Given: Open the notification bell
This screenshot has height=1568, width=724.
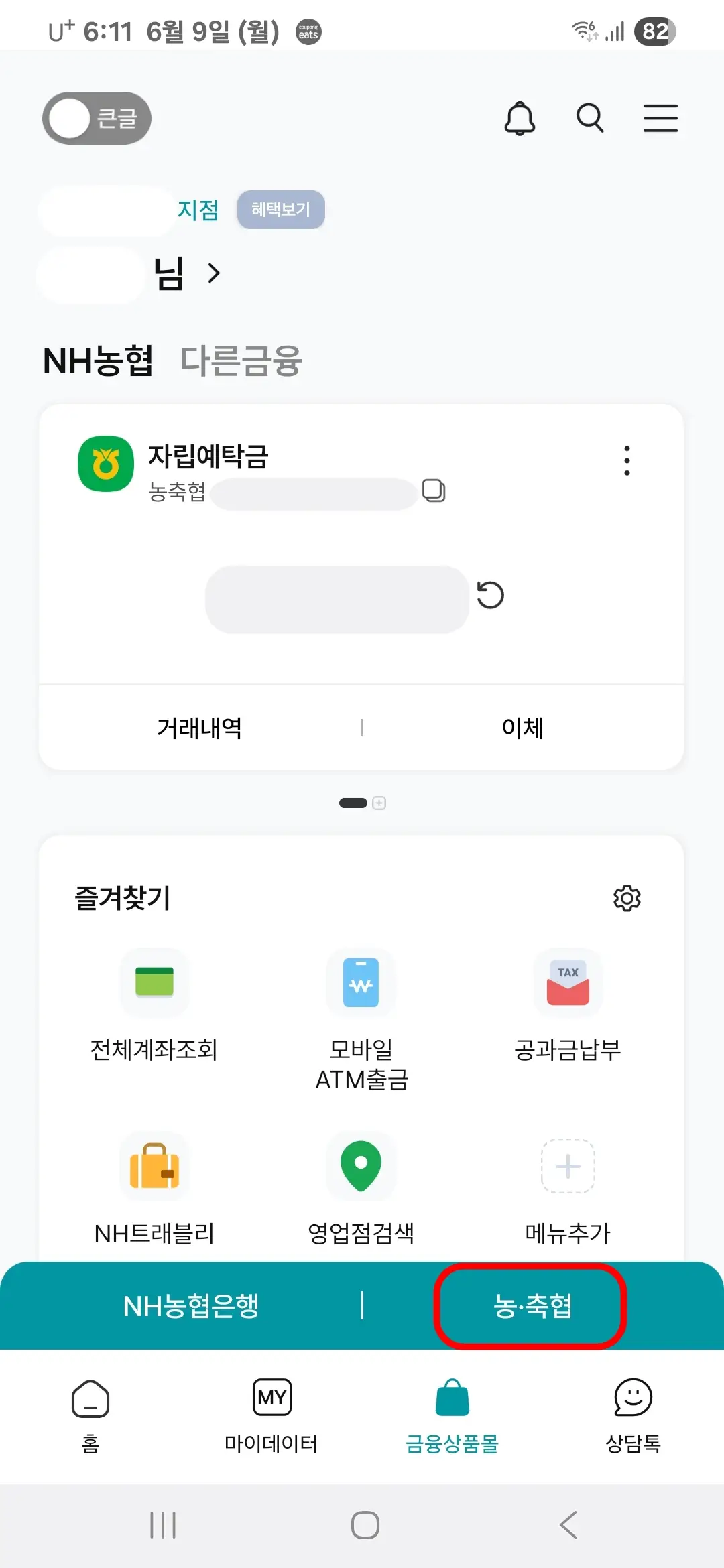Looking at the screenshot, I should pos(521,118).
